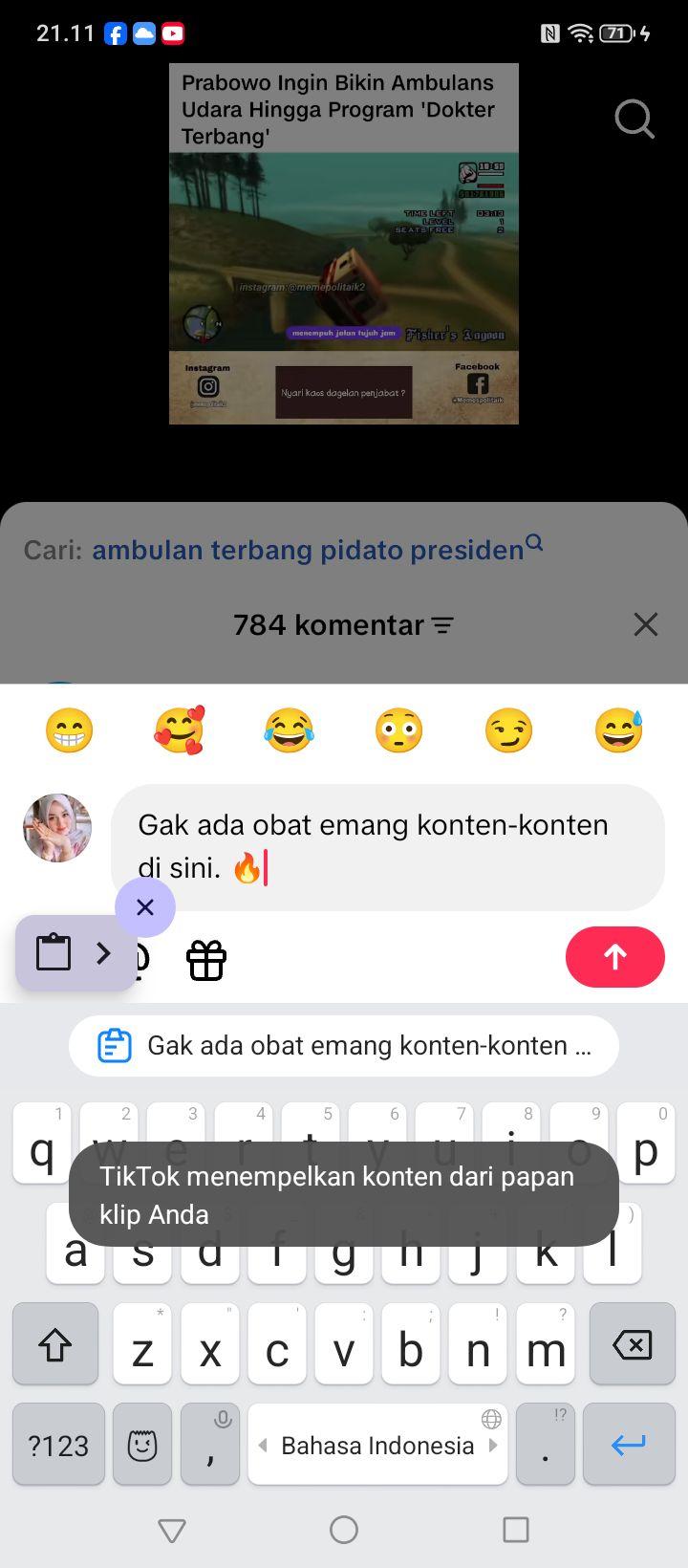Screen dimensions: 688x1568
Task: Paste the clipboard suggestion "Gak ada obat emang"
Action: point(344,1046)
